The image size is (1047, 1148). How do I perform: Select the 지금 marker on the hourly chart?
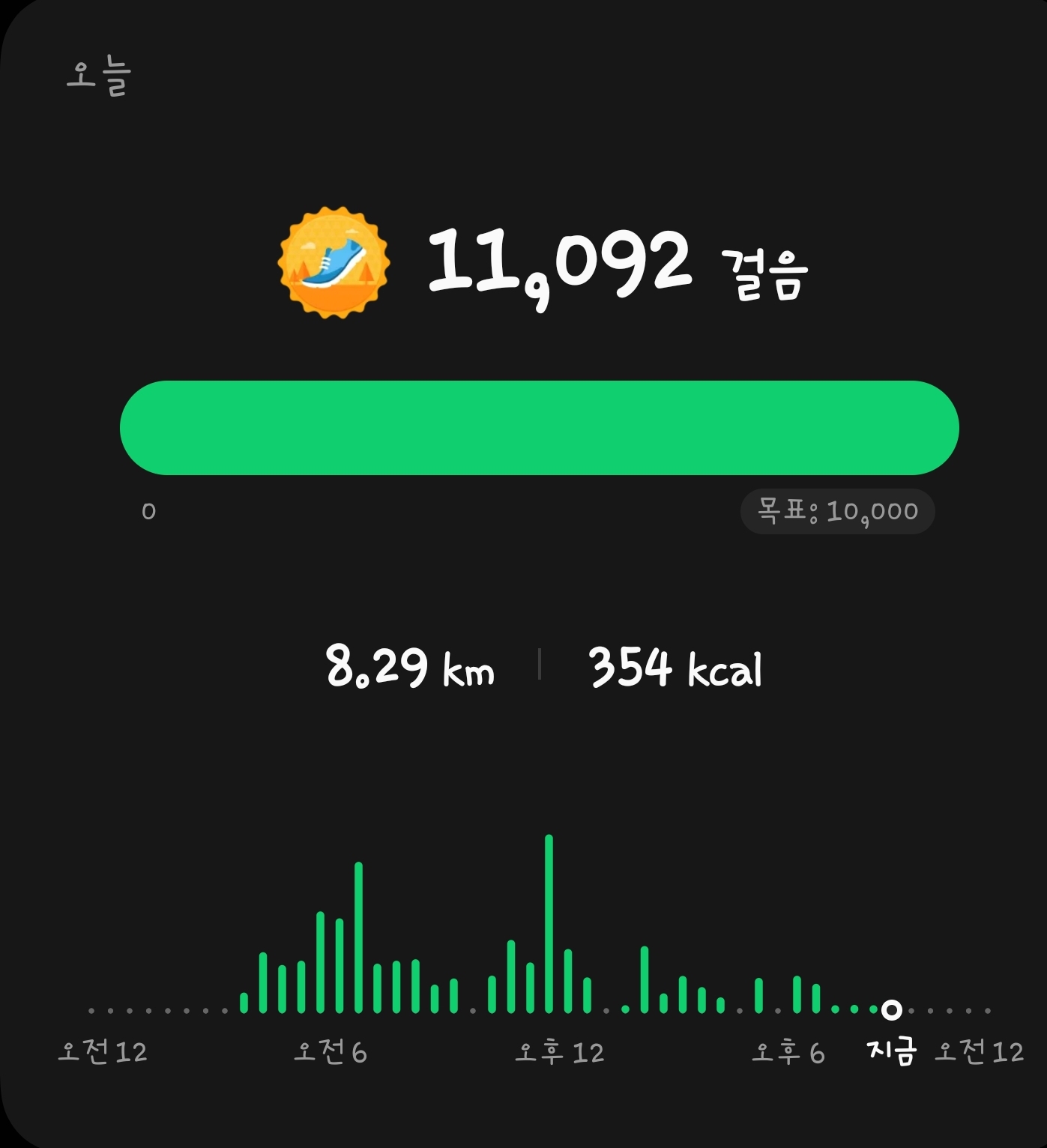891,1009
